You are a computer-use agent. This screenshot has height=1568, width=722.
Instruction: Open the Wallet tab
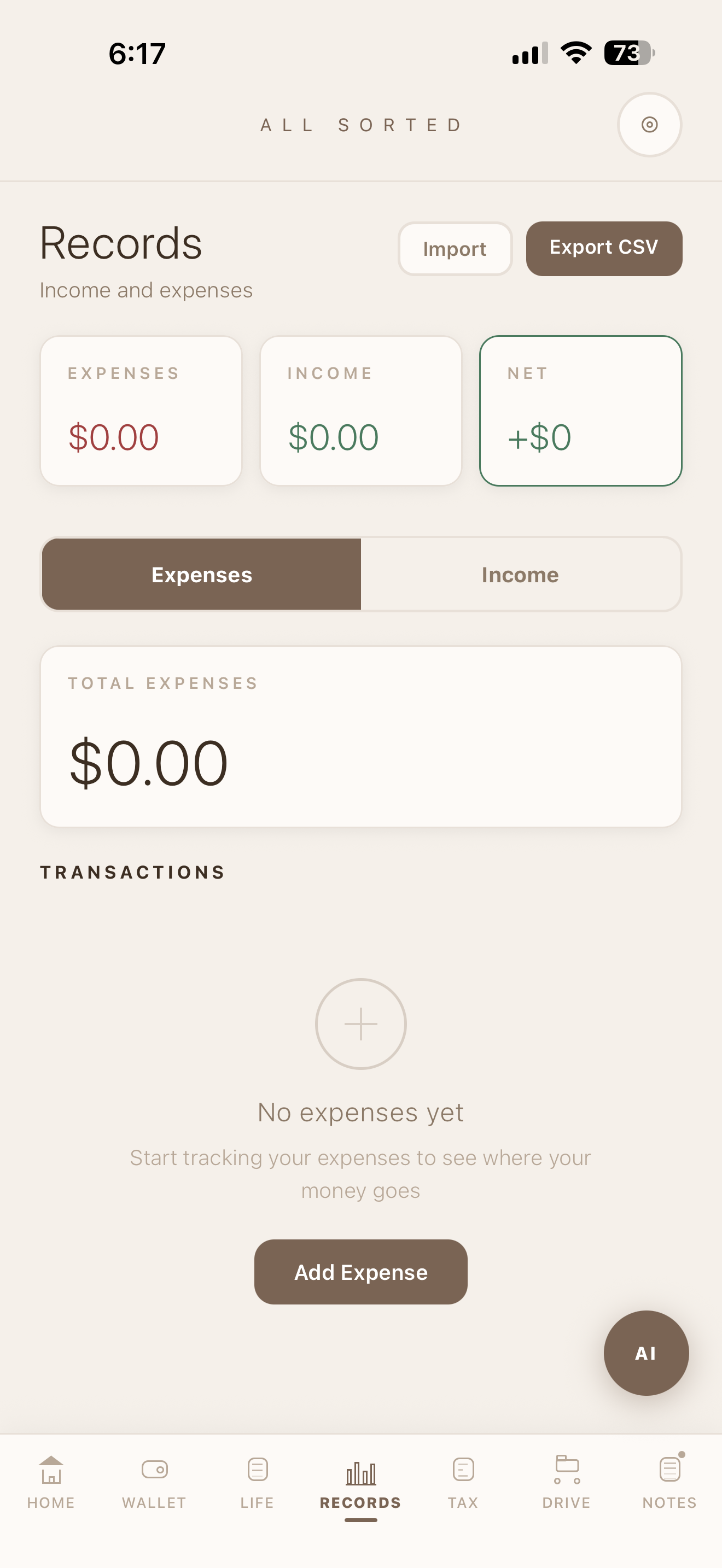pos(154,1482)
